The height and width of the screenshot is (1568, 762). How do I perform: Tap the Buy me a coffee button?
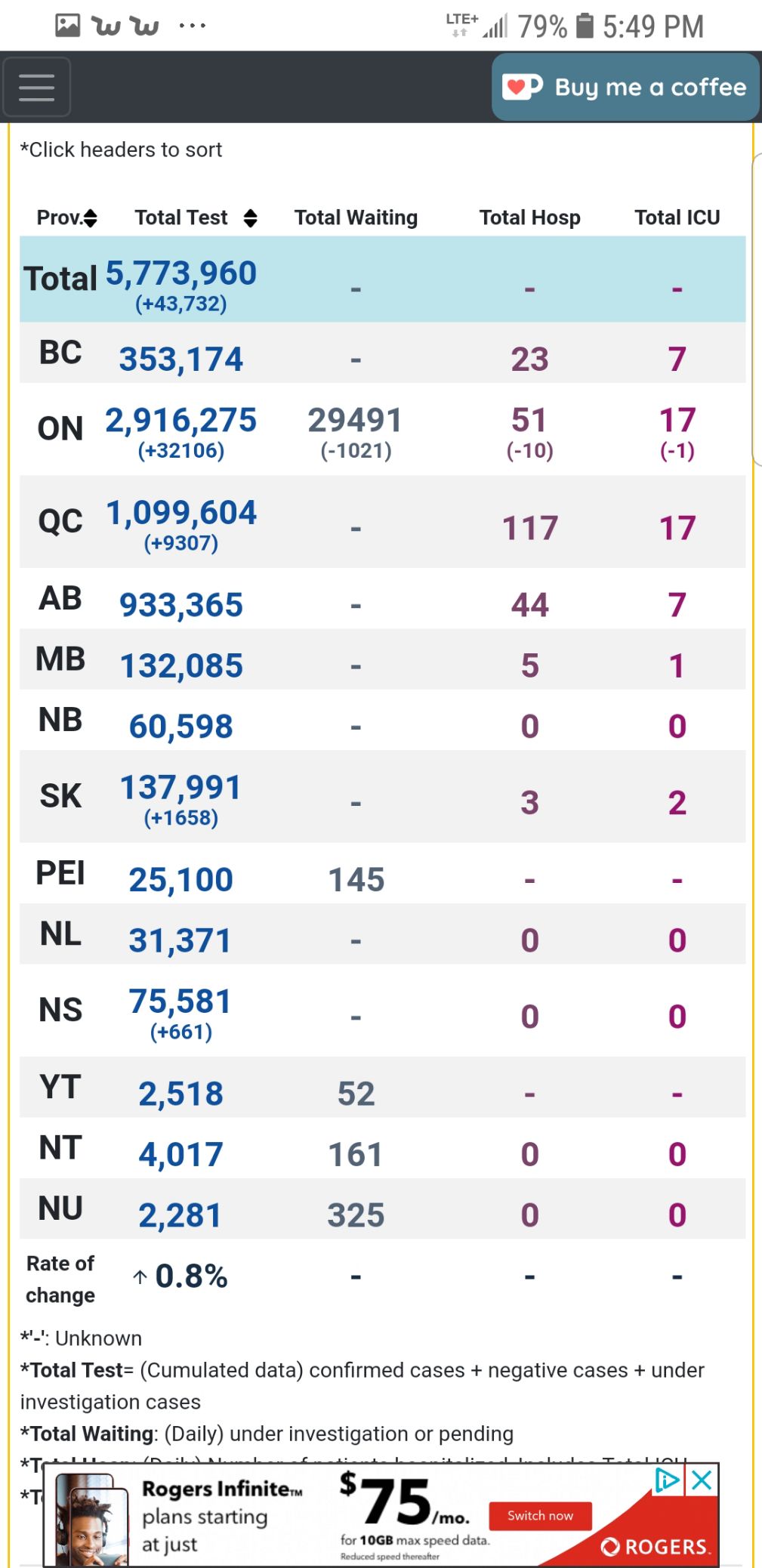click(x=625, y=88)
